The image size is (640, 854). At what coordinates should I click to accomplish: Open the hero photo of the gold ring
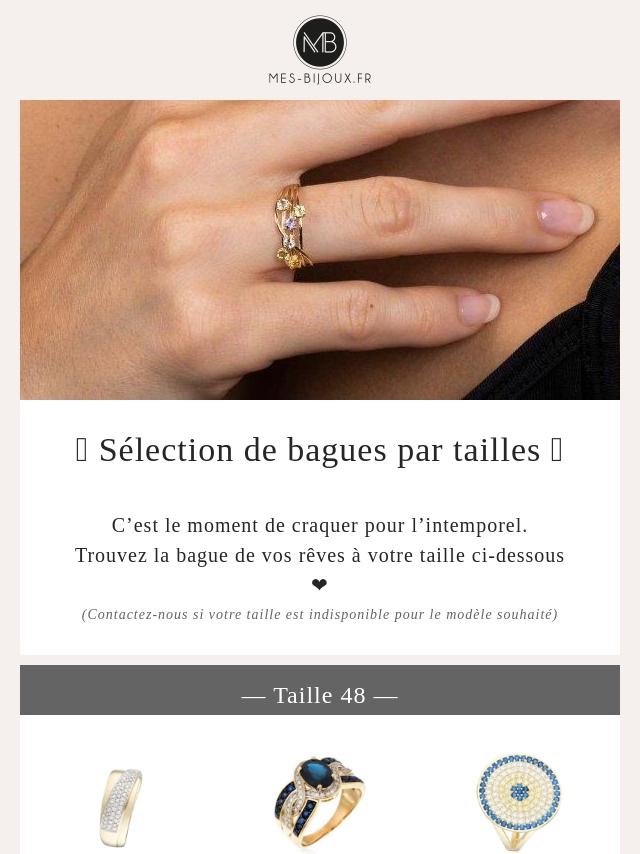click(x=320, y=250)
